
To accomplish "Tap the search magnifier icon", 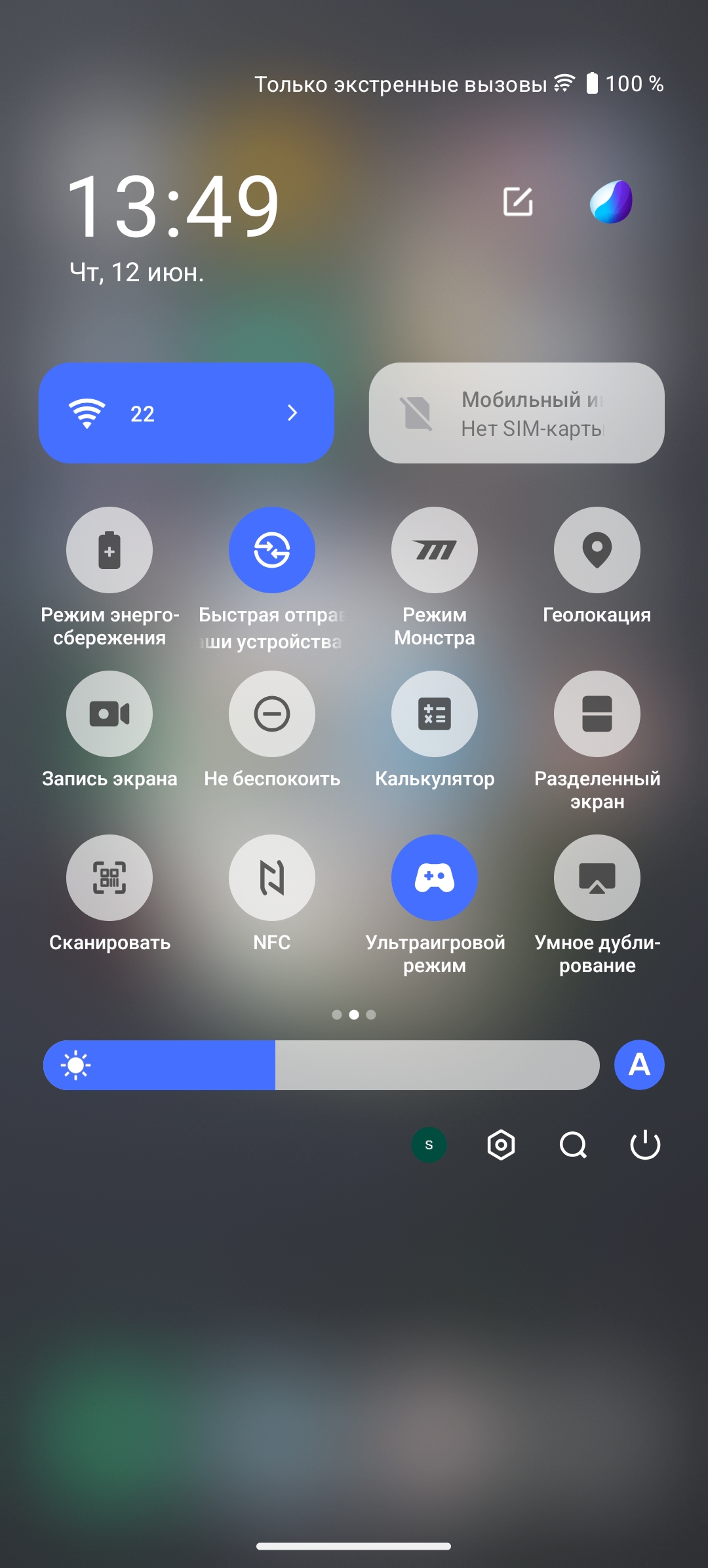I will tap(573, 1145).
